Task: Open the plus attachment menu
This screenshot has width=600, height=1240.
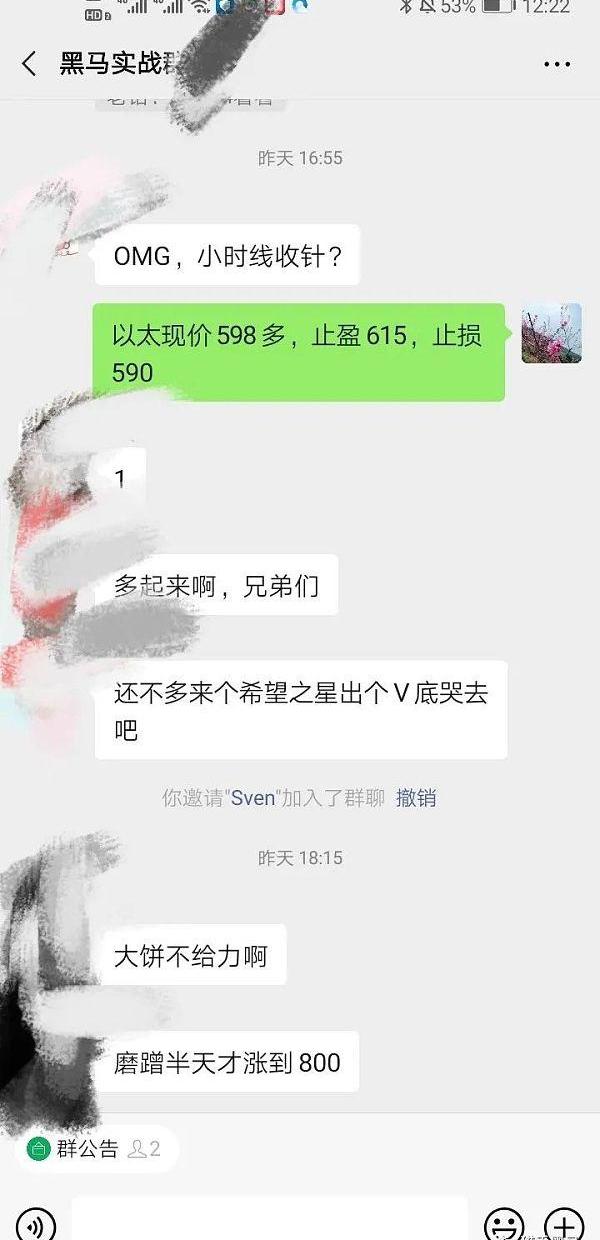Action: coord(563,1223)
